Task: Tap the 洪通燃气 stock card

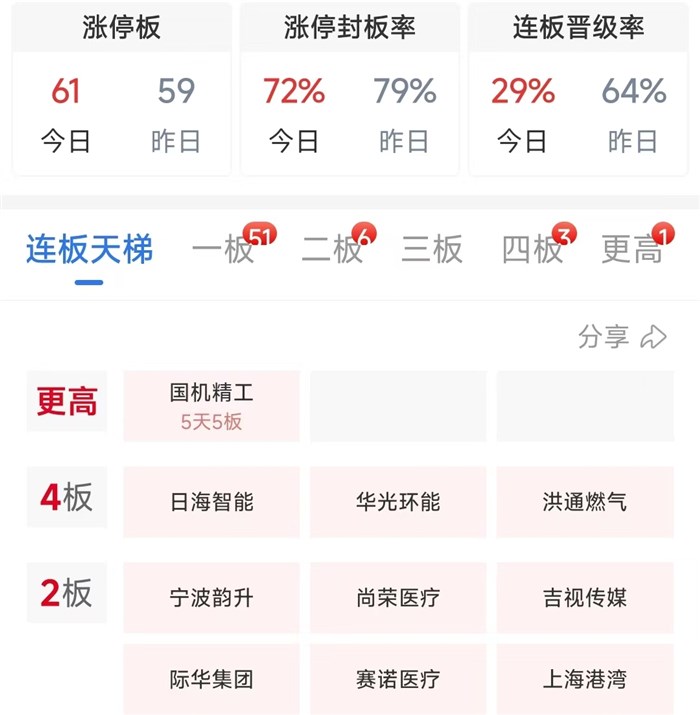Action: [585, 501]
